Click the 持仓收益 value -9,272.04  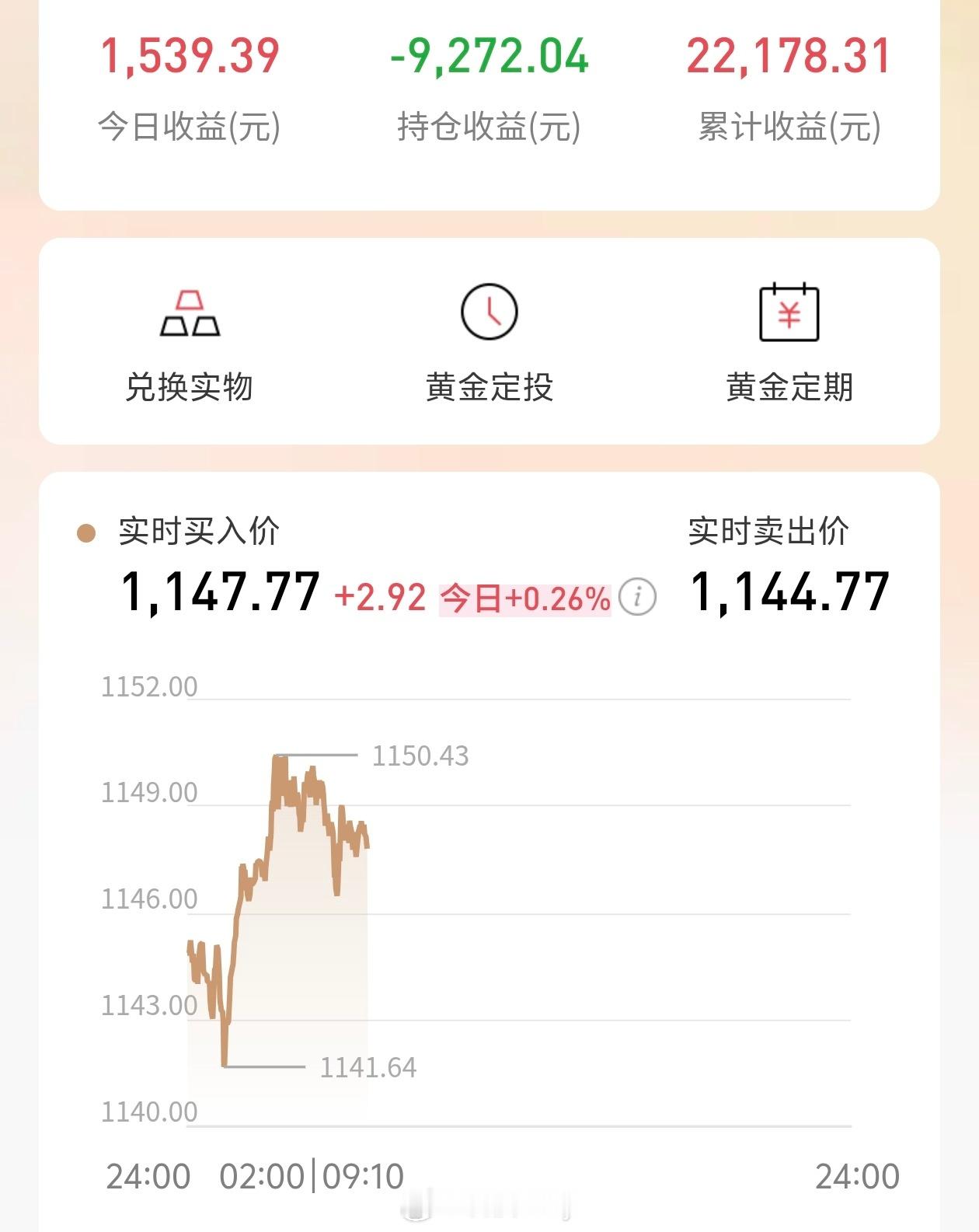click(x=488, y=58)
